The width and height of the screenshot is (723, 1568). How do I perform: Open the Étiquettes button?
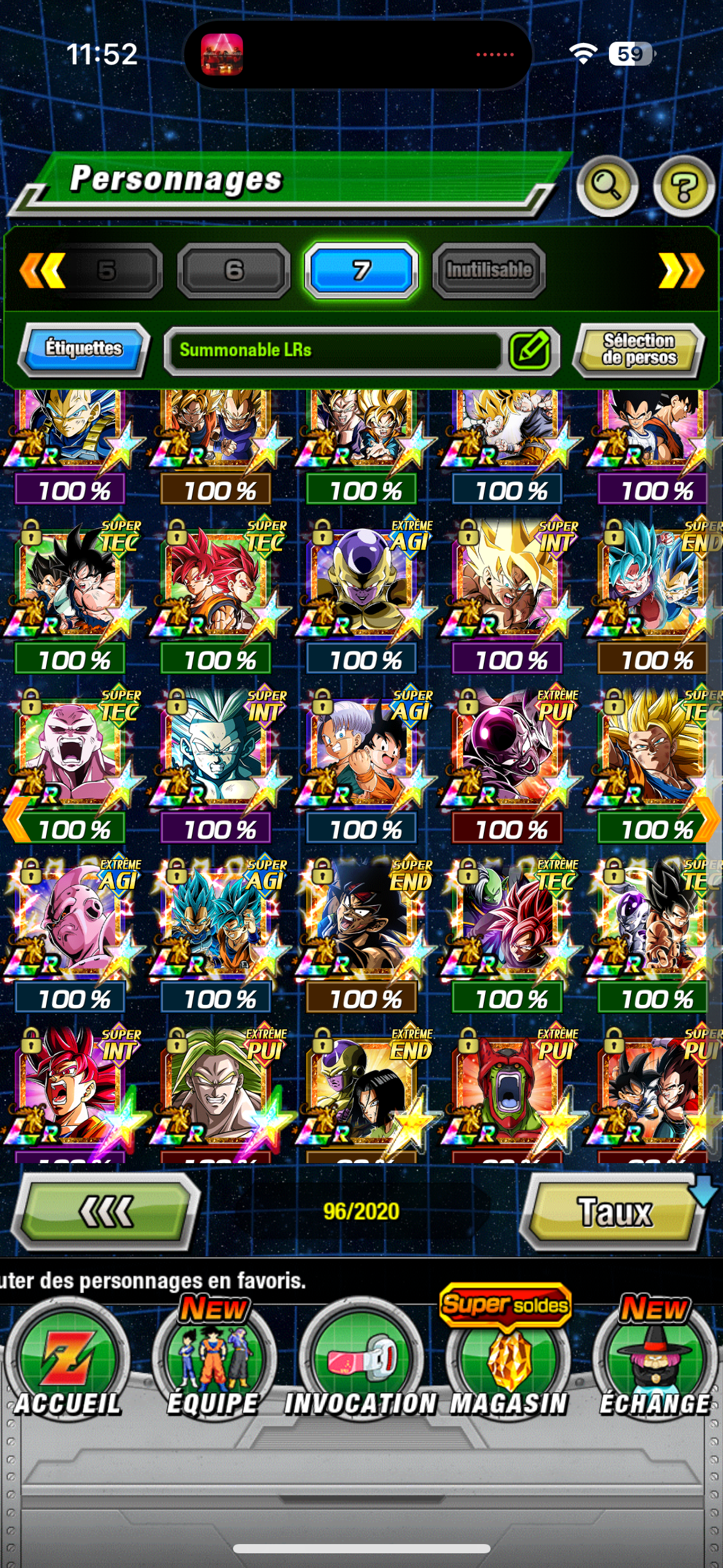coord(84,348)
